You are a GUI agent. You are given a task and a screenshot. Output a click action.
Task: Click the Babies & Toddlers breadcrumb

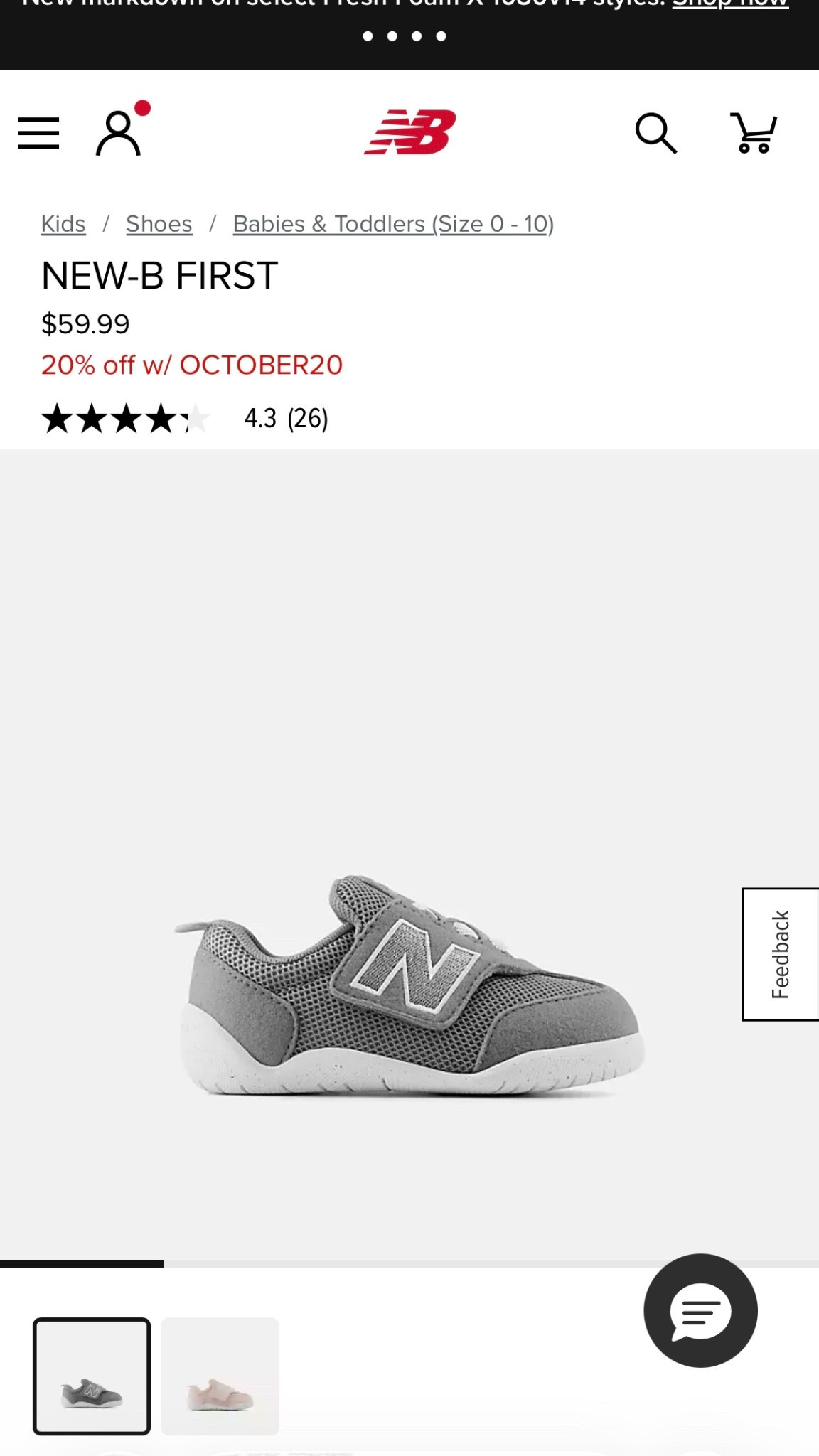[x=393, y=223]
